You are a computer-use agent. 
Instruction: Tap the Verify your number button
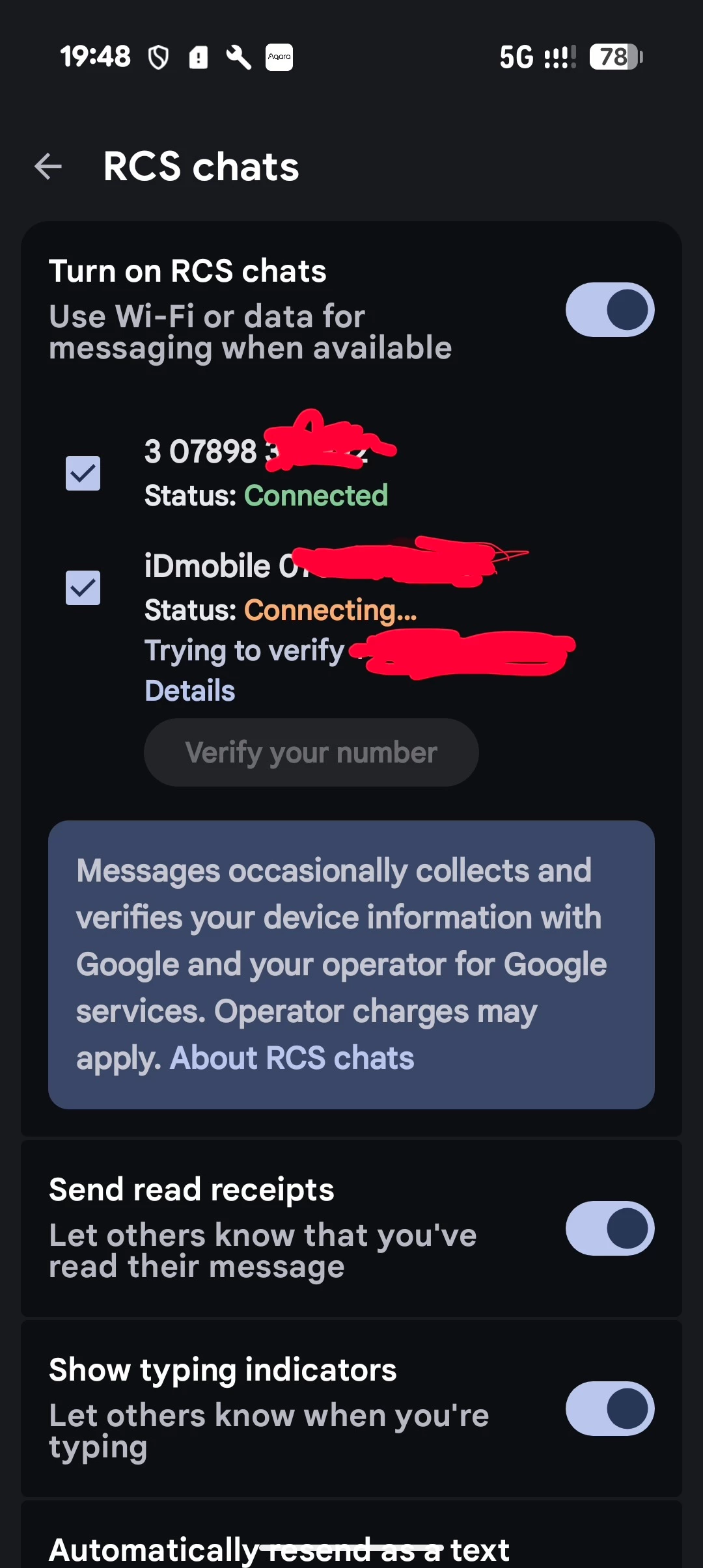coord(311,753)
